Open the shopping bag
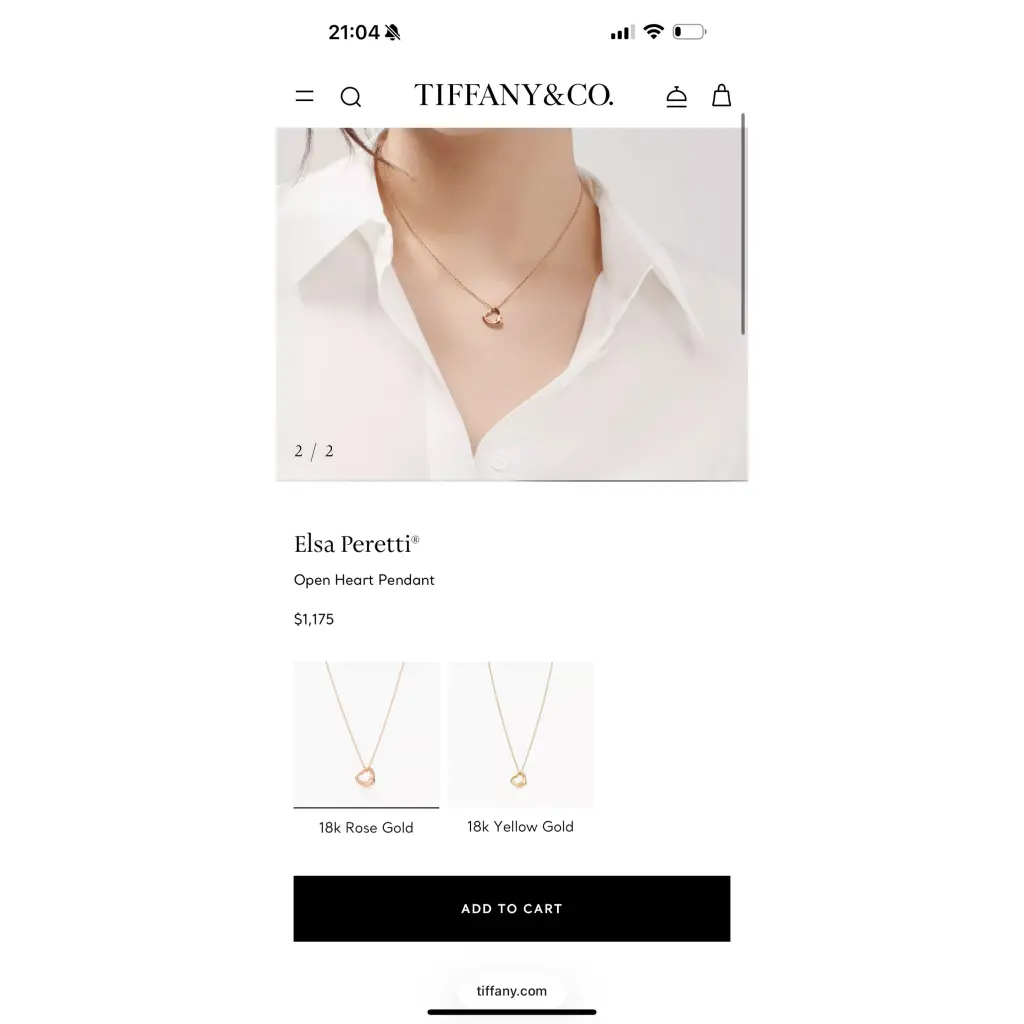Viewport: 1024px width, 1024px height. click(x=721, y=96)
